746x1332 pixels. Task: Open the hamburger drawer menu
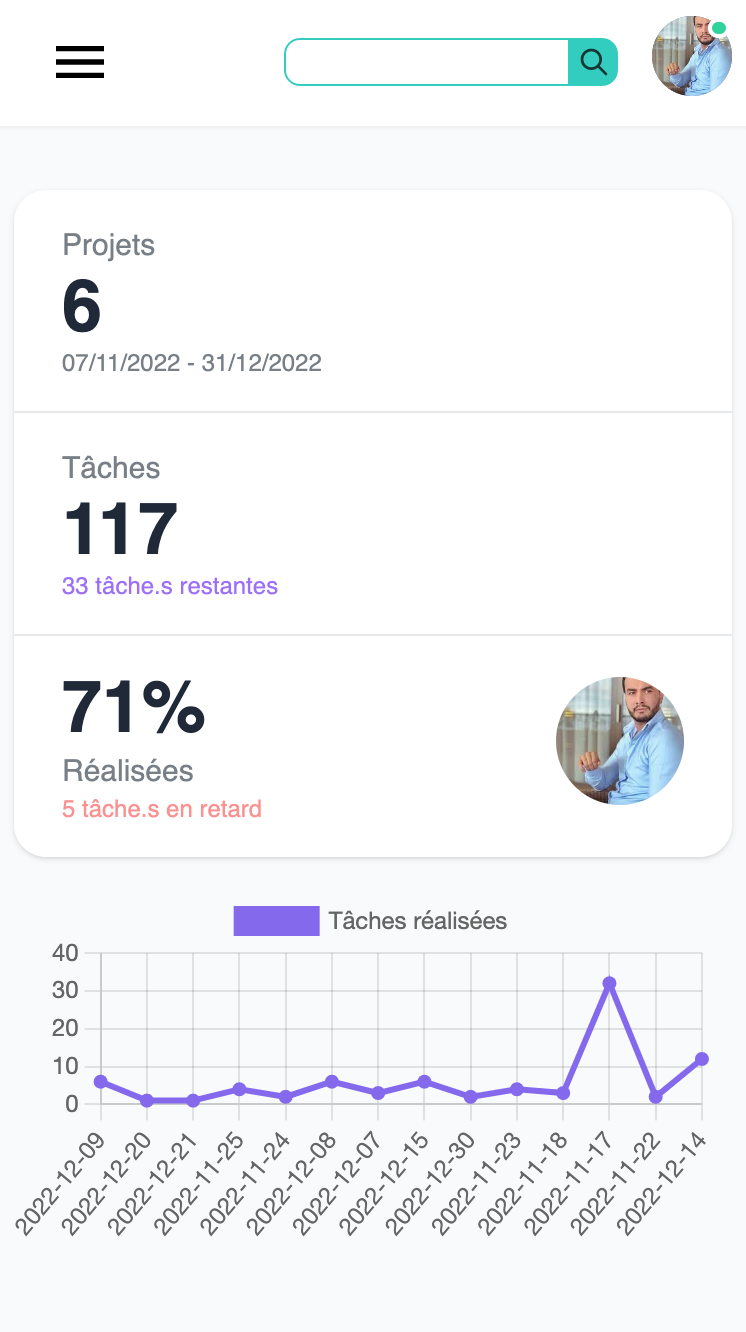80,62
